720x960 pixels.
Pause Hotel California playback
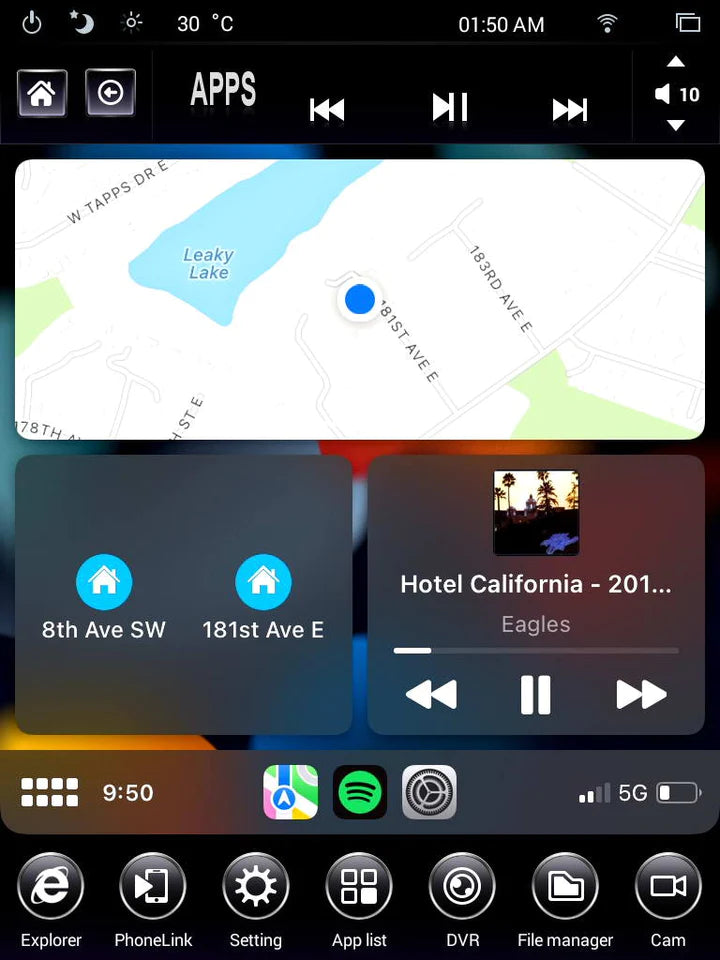tap(536, 694)
